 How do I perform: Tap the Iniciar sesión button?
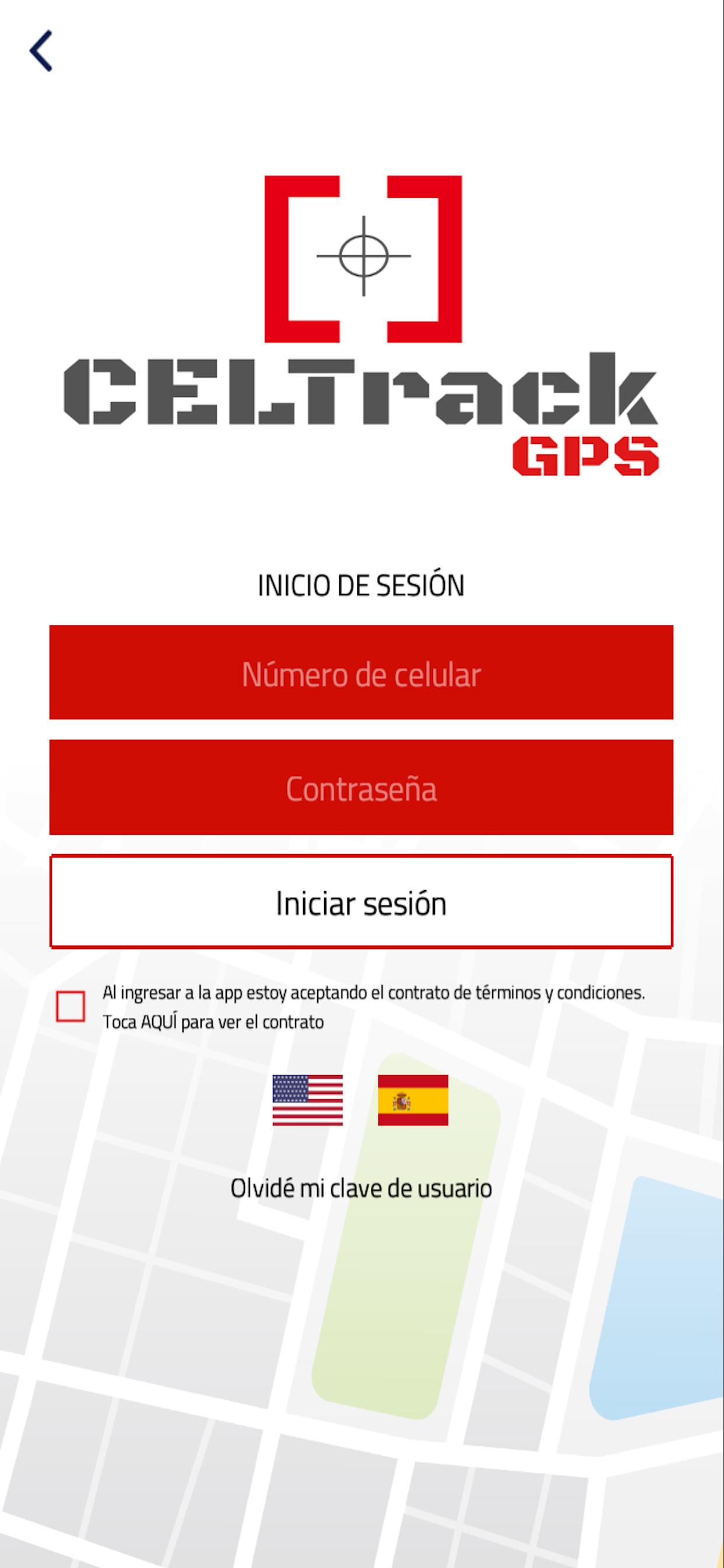361,901
